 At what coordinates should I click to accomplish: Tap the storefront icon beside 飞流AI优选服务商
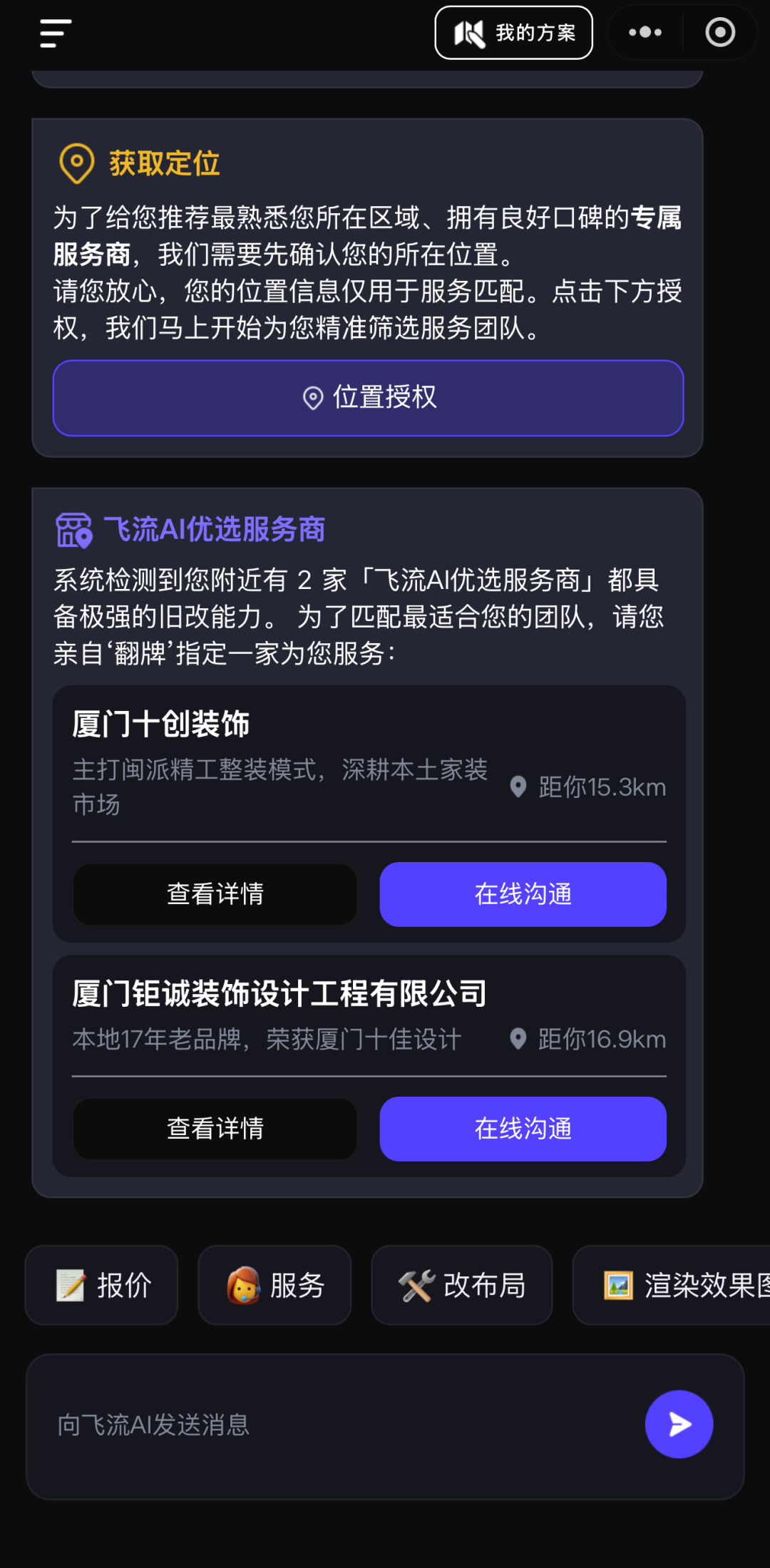pos(74,529)
